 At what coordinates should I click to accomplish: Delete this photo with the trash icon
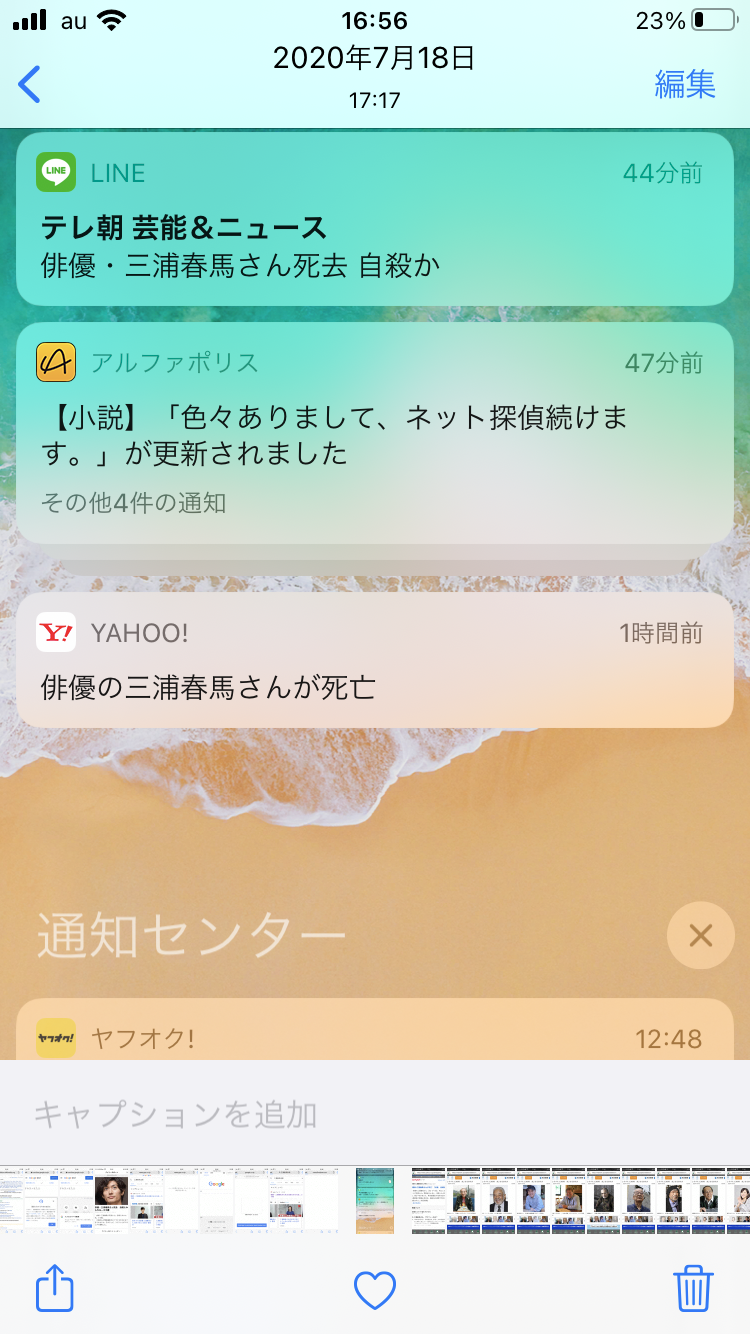tap(692, 1289)
